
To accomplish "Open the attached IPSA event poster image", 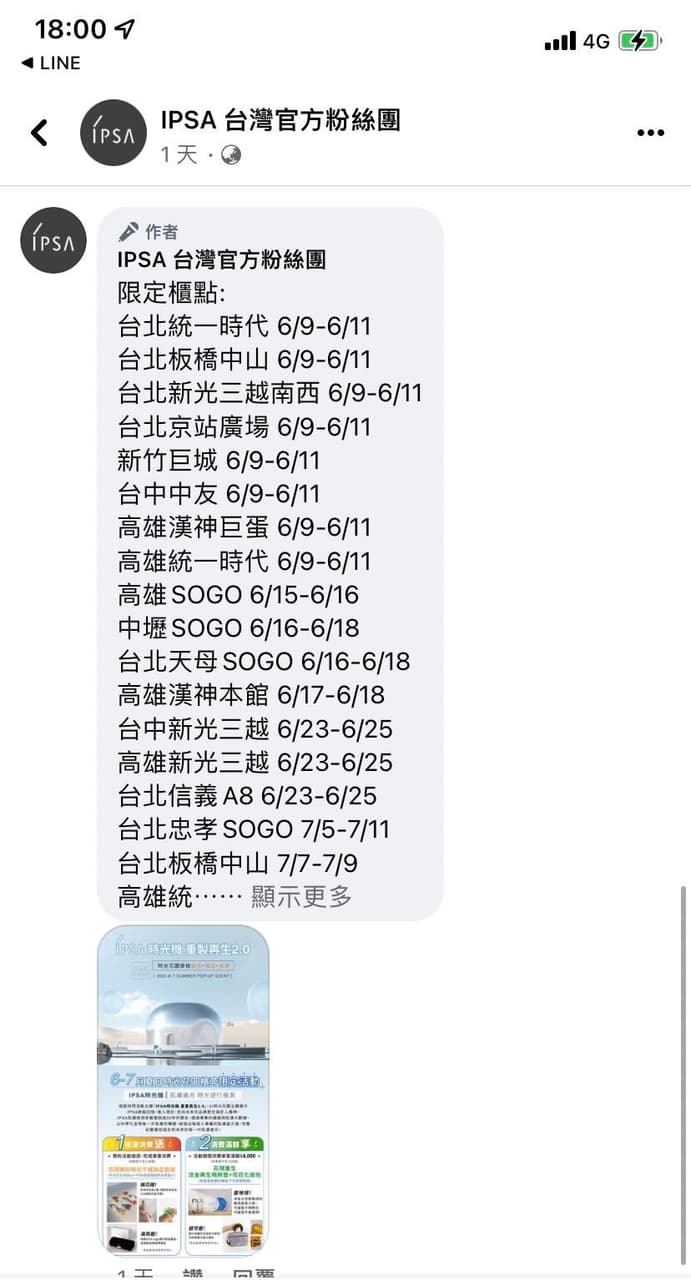I will coord(184,1090).
